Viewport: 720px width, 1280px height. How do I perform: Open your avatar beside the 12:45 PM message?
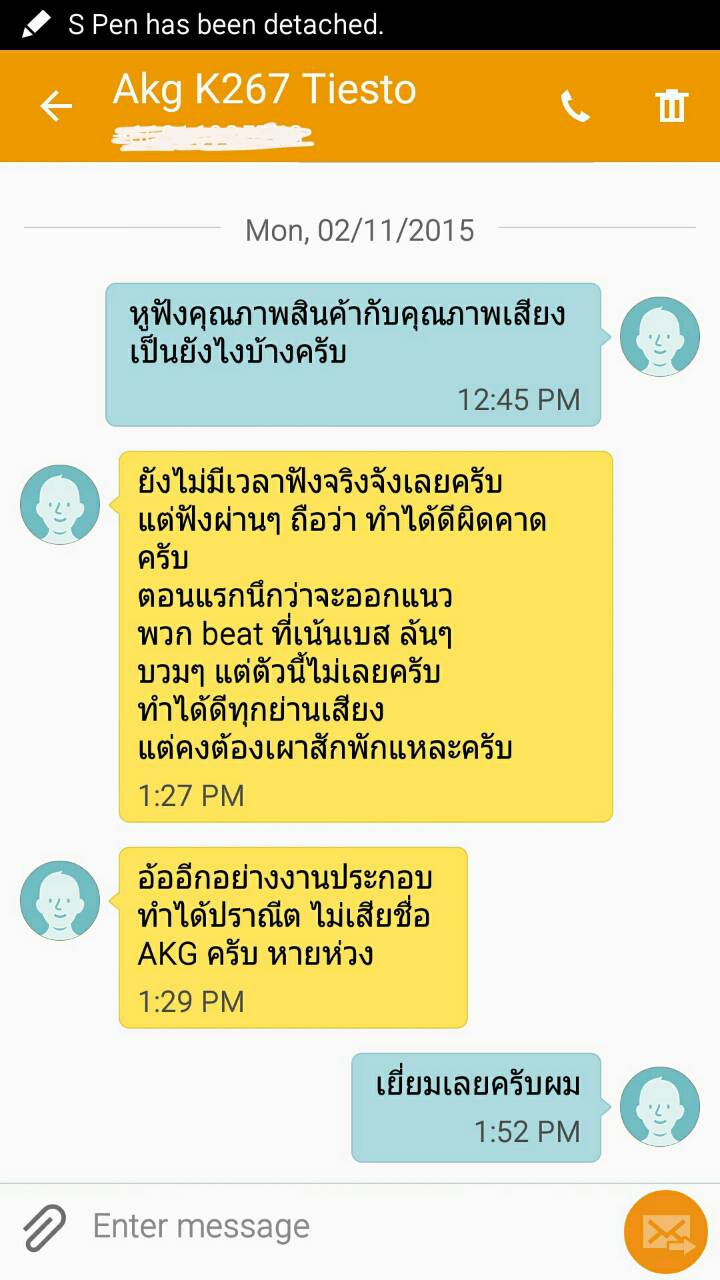pyautogui.click(x=659, y=336)
